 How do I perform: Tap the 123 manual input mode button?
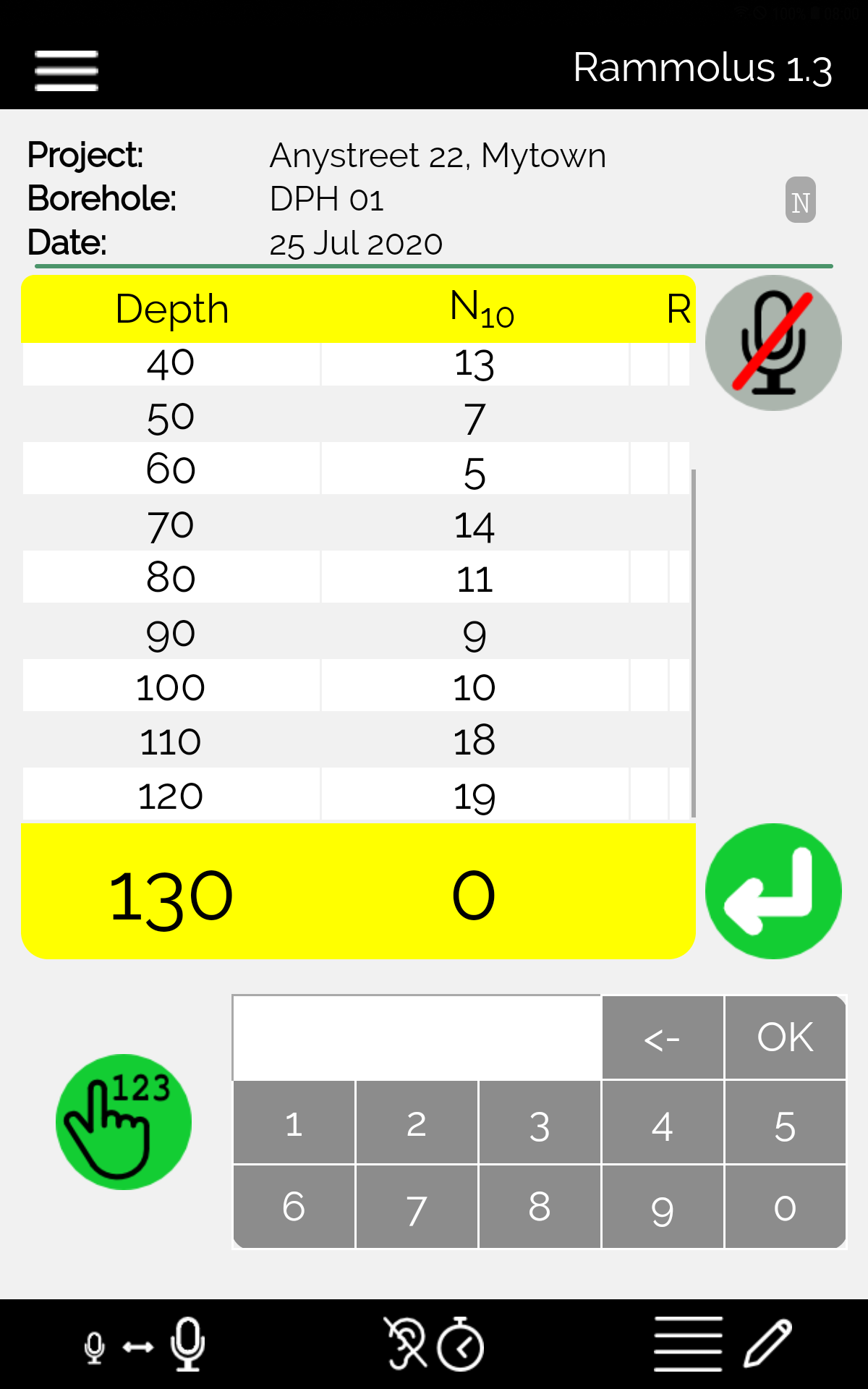124,1122
